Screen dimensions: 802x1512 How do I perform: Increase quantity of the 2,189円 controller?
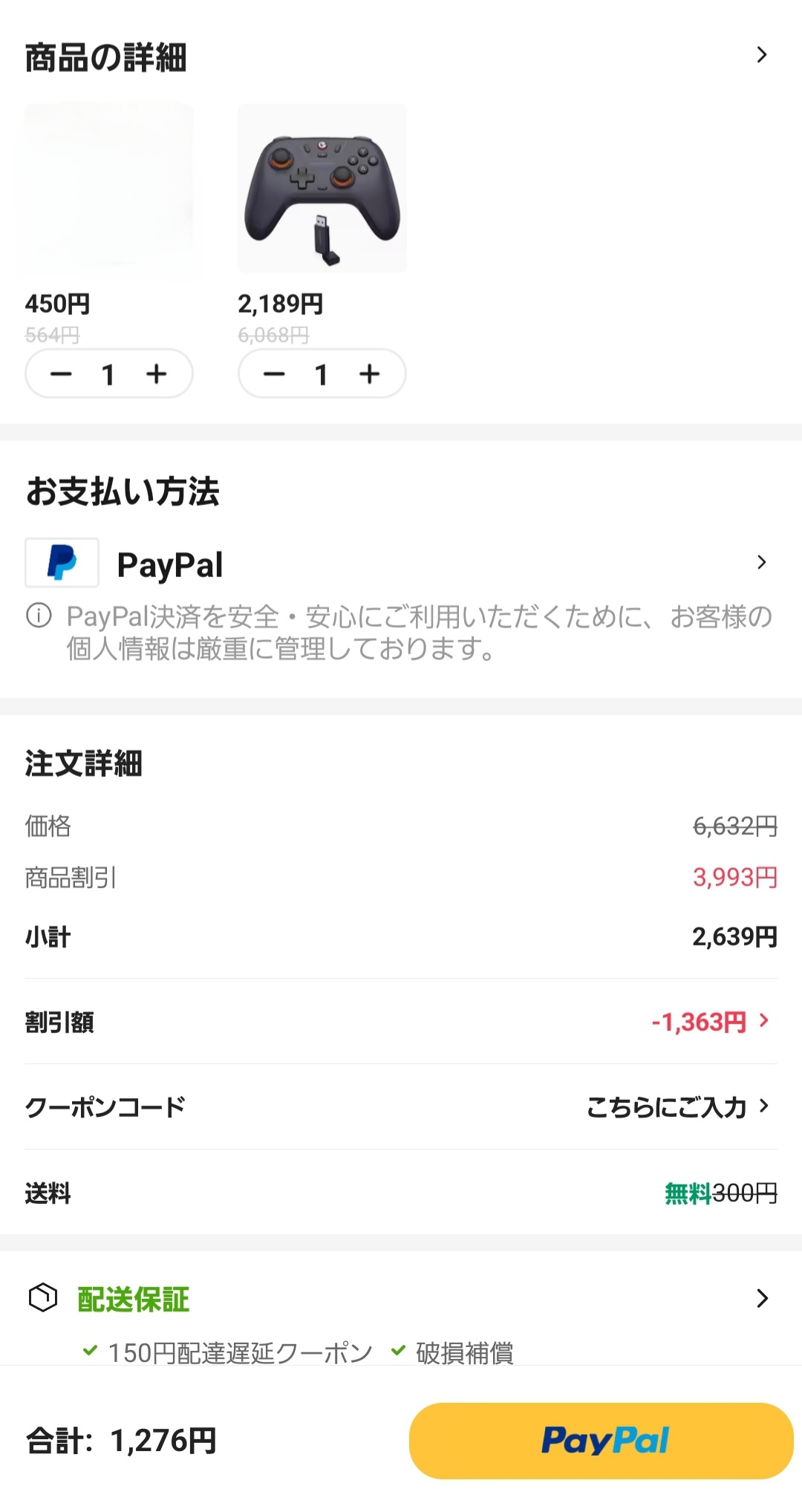(x=369, y=374)
